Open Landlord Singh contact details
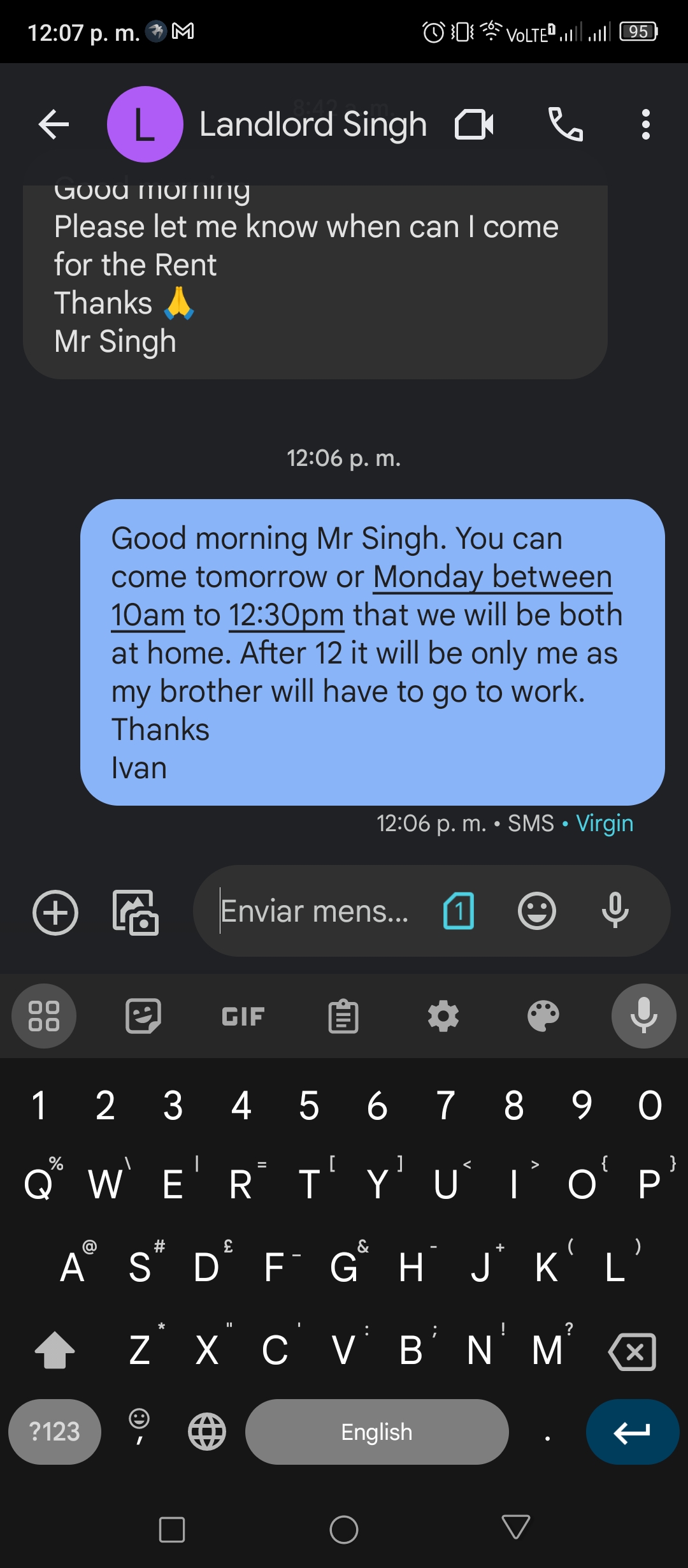688x1568 pixels. pyautogui.click(x=313, y=124)
